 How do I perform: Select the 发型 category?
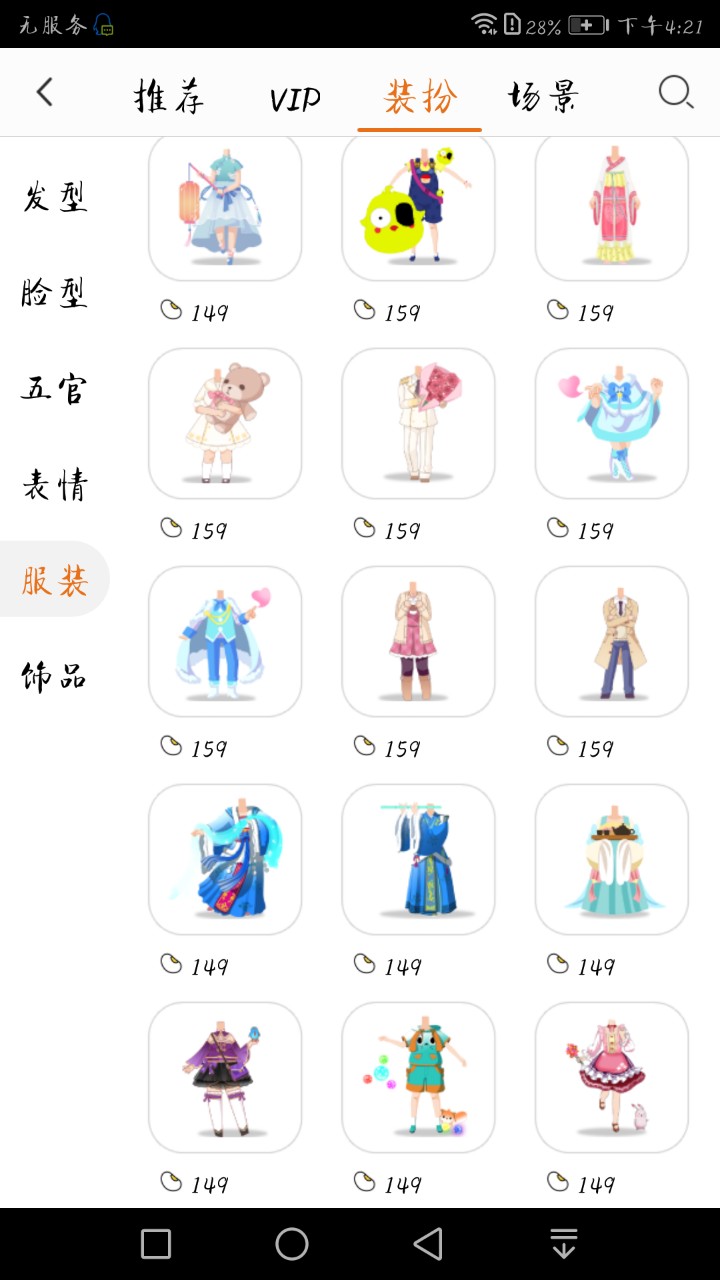pos(55,197)
